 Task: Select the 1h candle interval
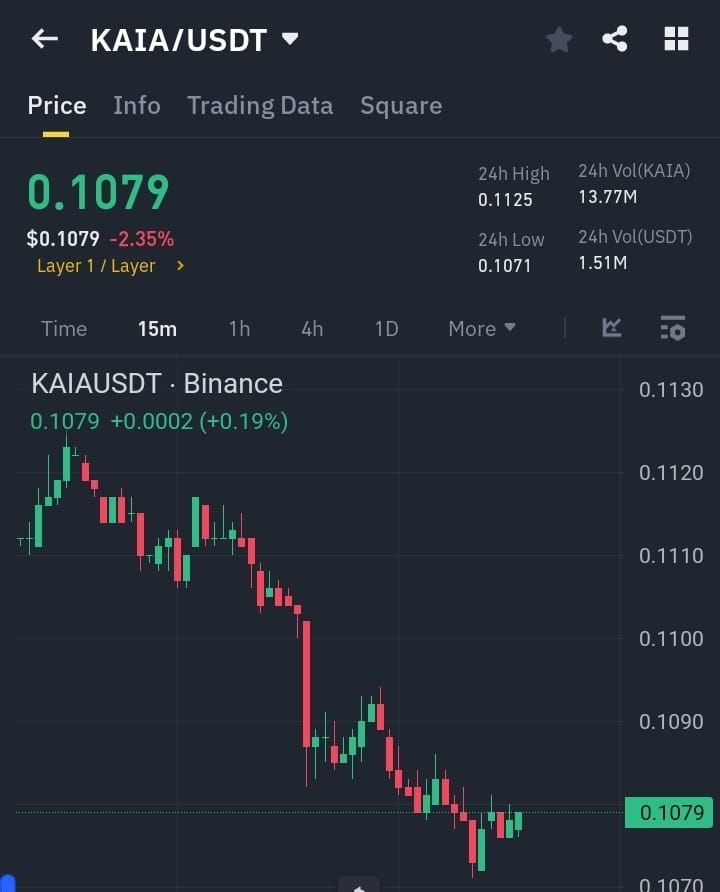point(239,328)
